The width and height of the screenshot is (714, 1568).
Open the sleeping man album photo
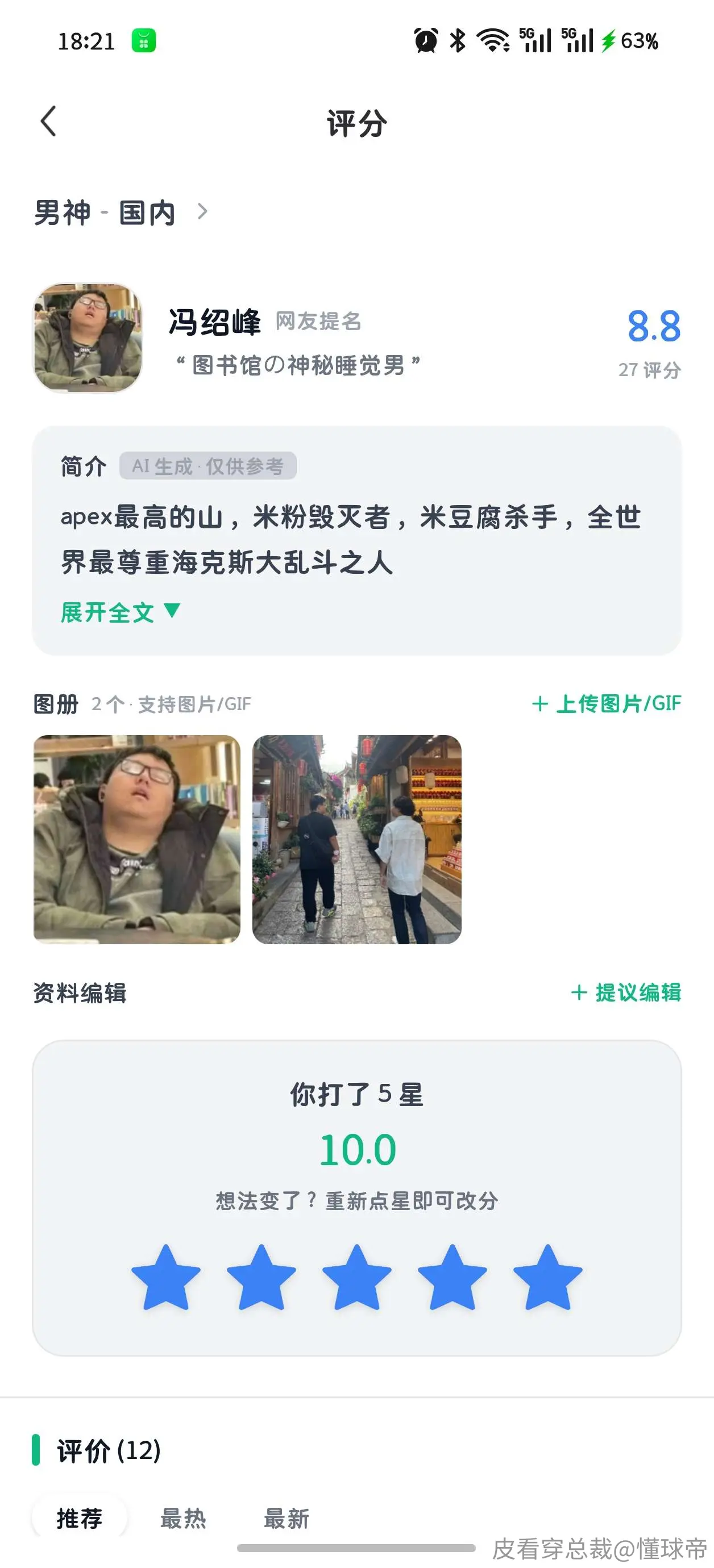tap(137, 840)
